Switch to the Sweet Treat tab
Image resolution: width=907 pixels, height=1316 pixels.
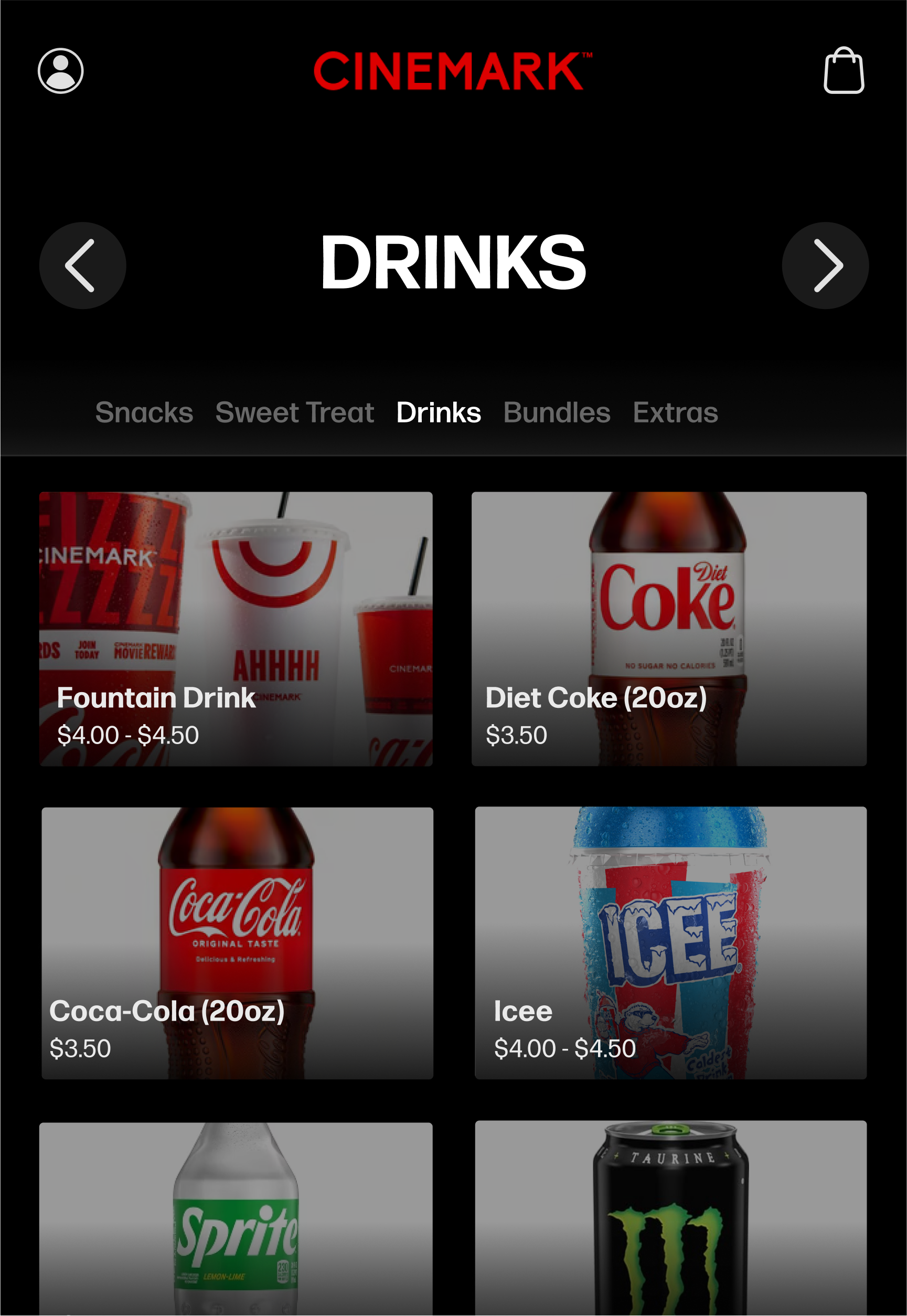[x=294, y=412]
